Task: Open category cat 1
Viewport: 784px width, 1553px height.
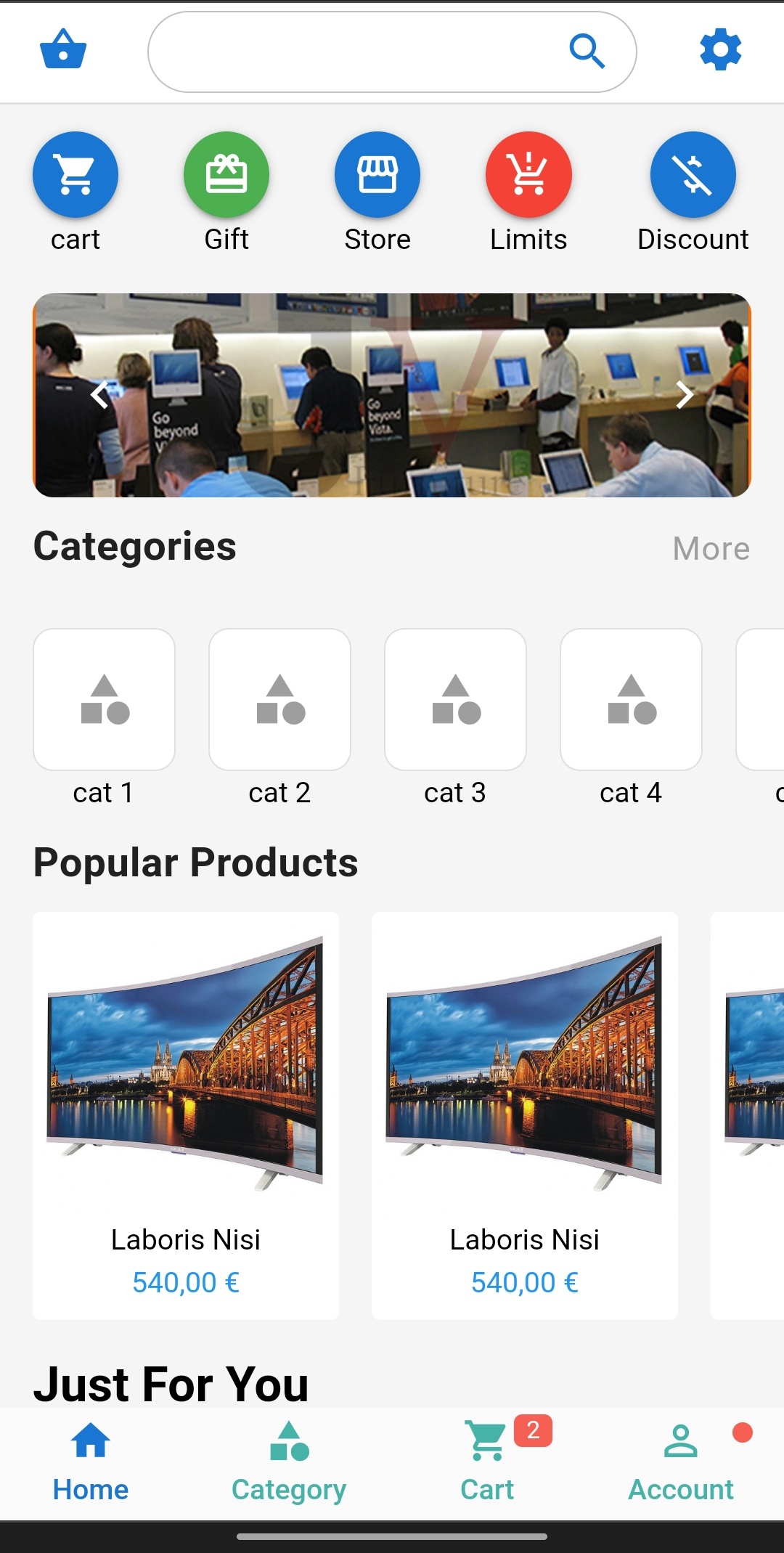Action: pos(104,700)
